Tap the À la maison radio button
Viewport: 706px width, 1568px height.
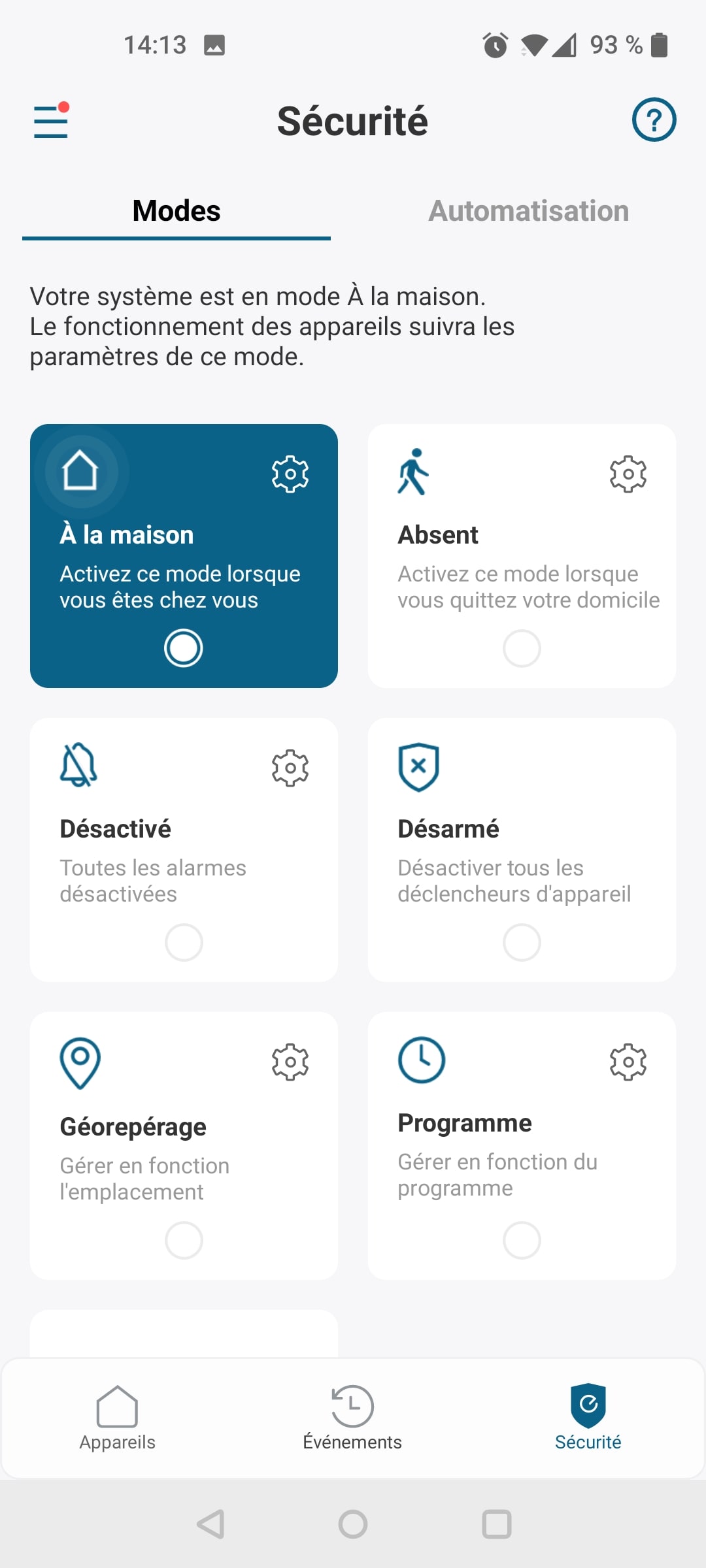[184, 648]
